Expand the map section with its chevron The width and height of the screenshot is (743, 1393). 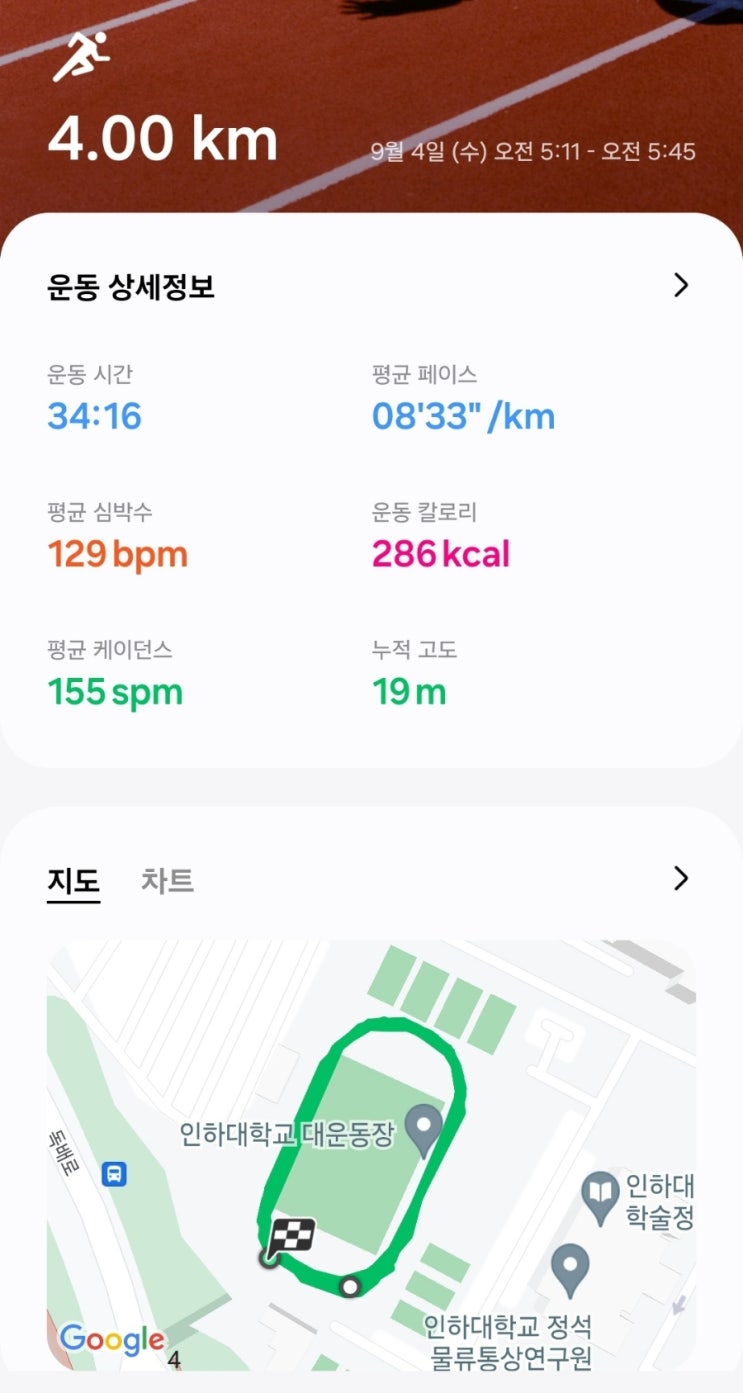[681, 879]
